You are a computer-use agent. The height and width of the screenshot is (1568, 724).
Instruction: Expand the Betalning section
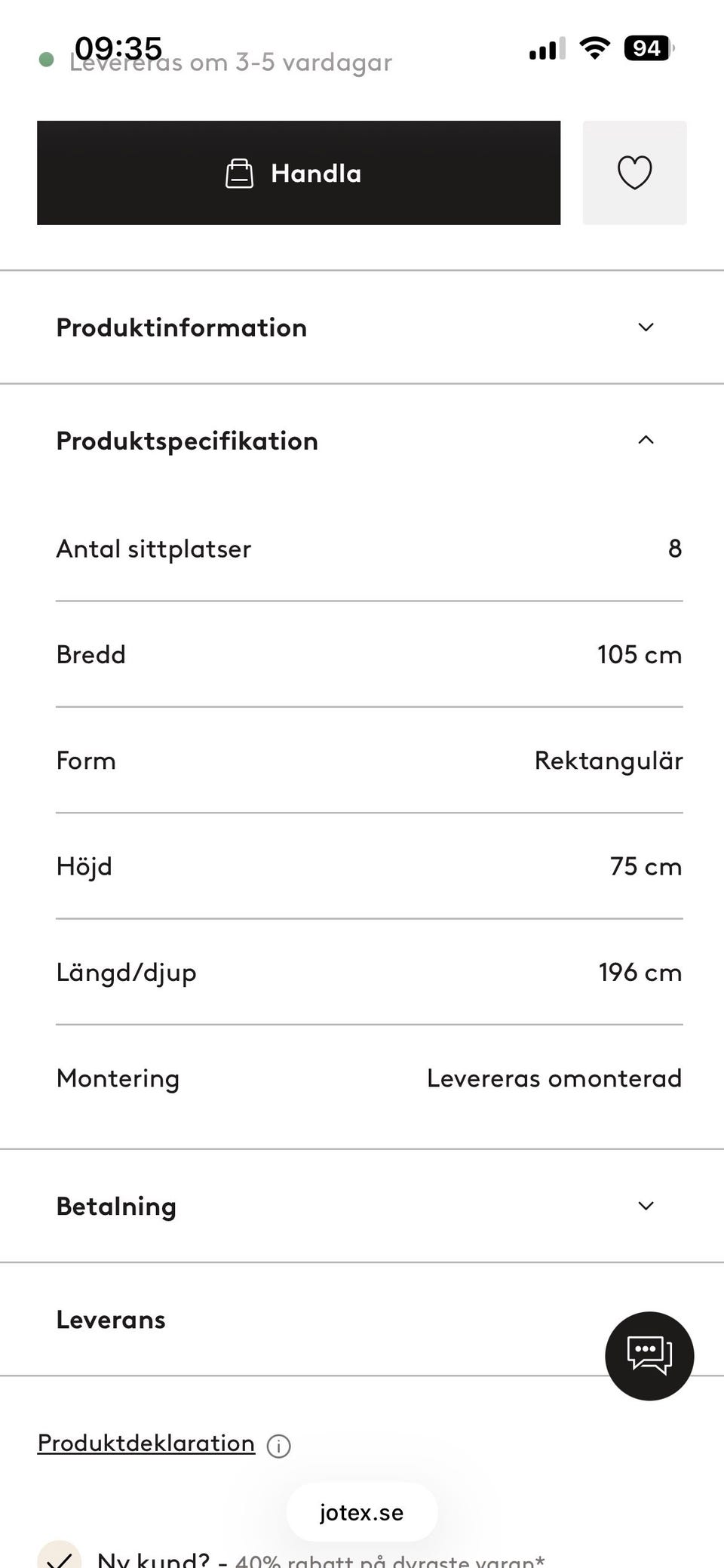pyautogui.click(x=362, y=1206)
